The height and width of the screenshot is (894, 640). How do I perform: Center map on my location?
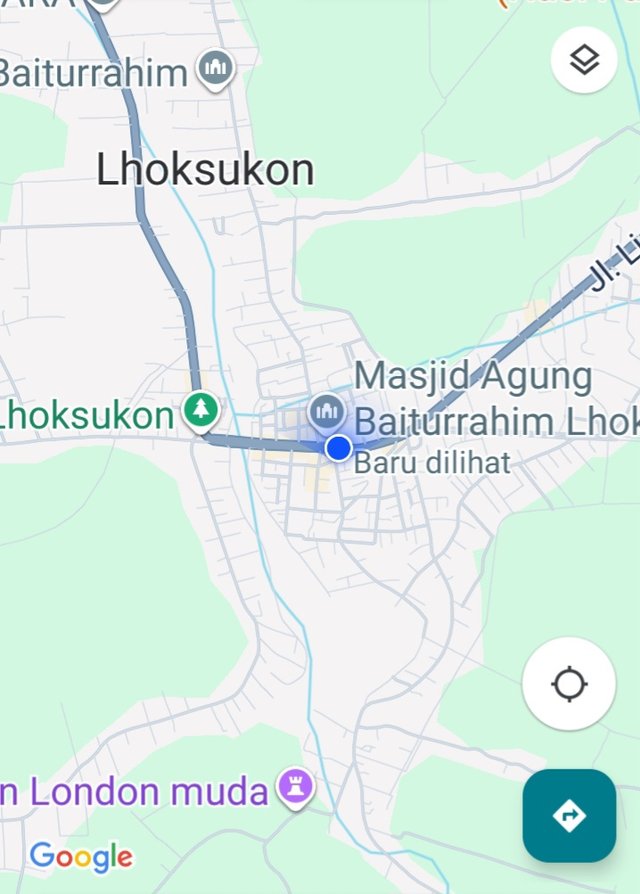click(x=569, y=685)
